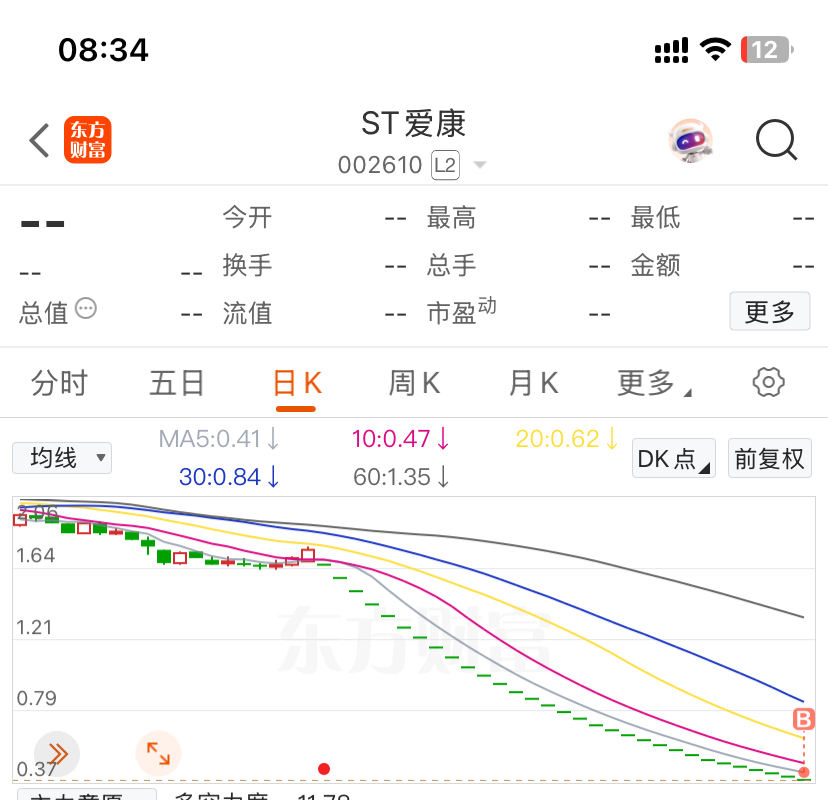This screenshot has height=800, width=828.
Task: Tap the B buy marker on chart
Action: [804, 719]
